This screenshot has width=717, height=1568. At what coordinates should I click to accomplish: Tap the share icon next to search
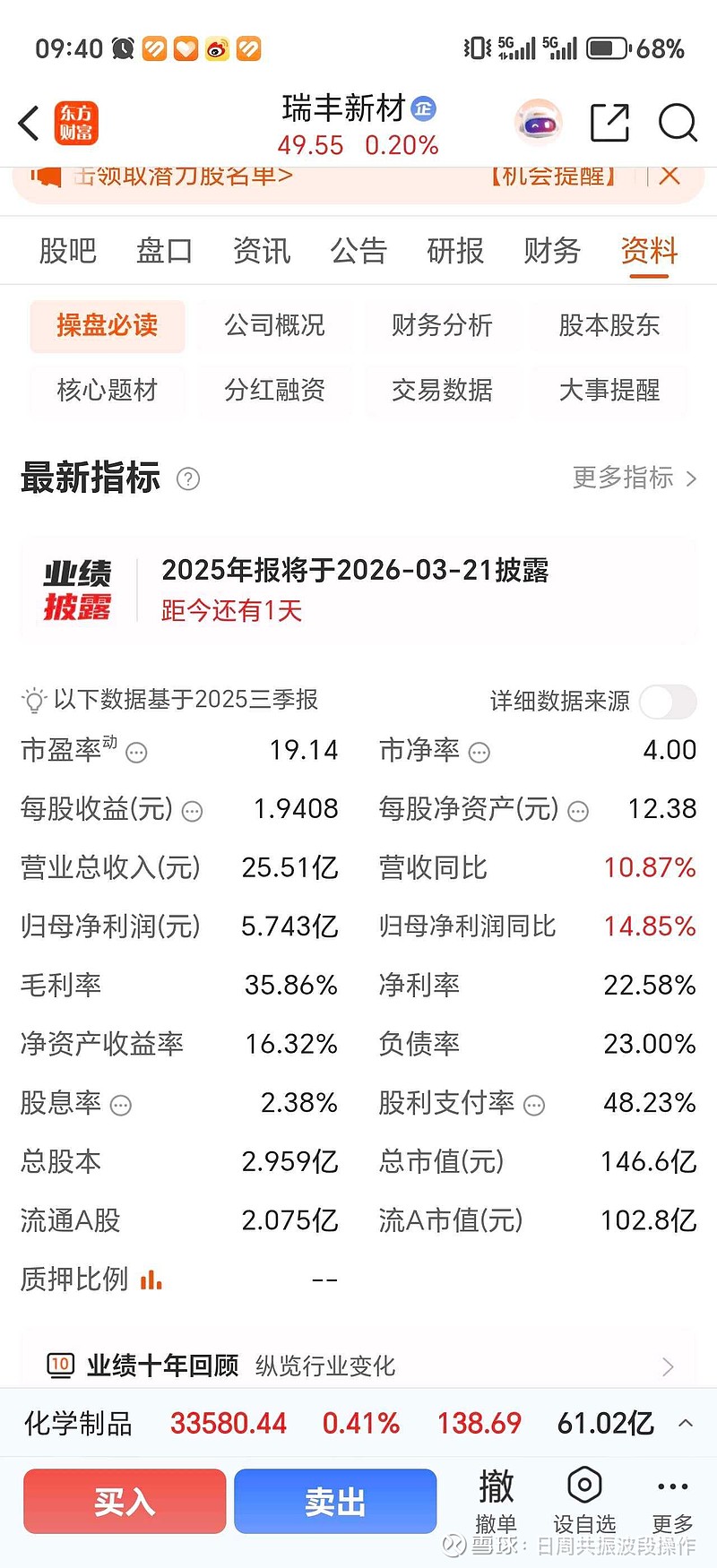pyautogui.click(x=610, y=123)
